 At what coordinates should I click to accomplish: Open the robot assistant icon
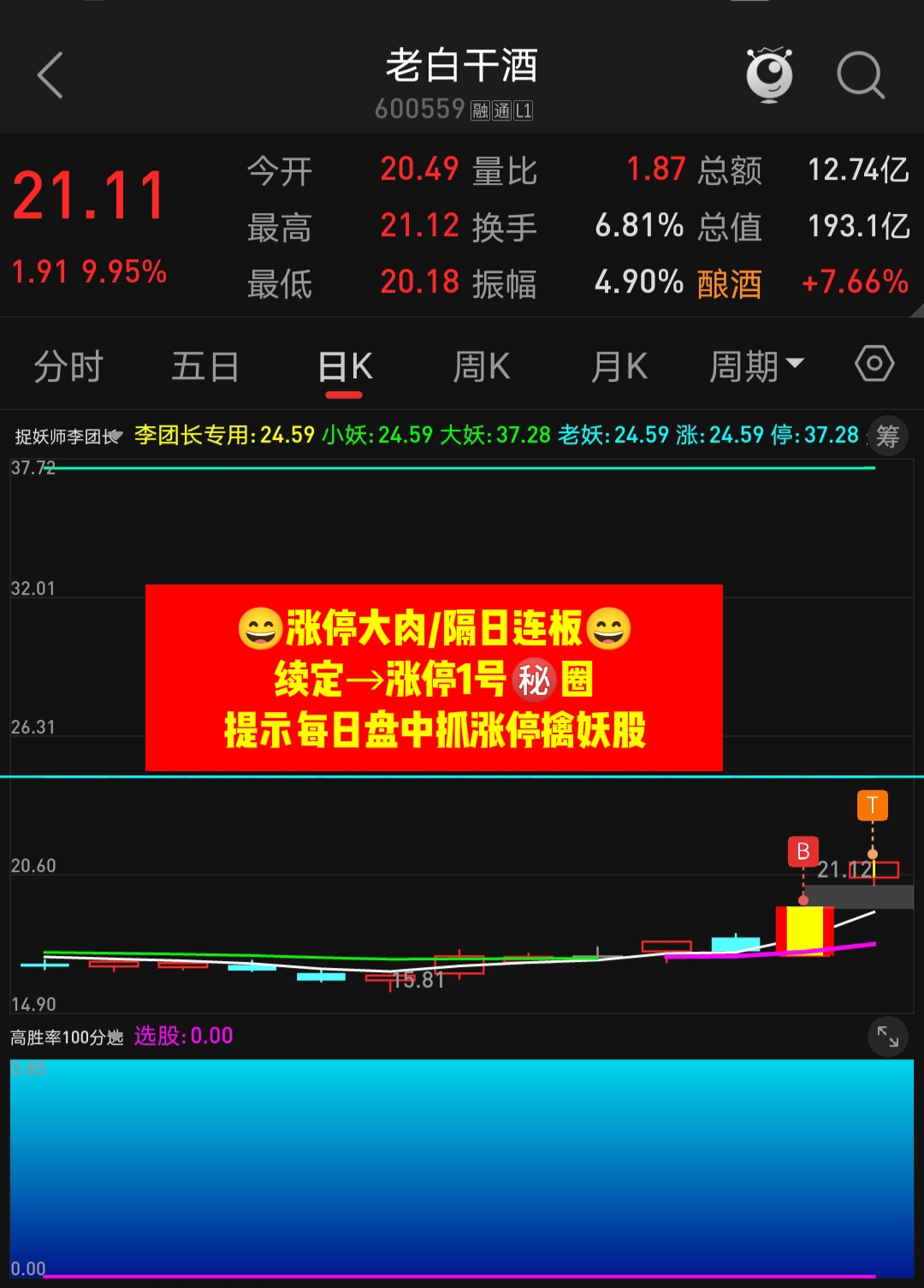[769, 75]
